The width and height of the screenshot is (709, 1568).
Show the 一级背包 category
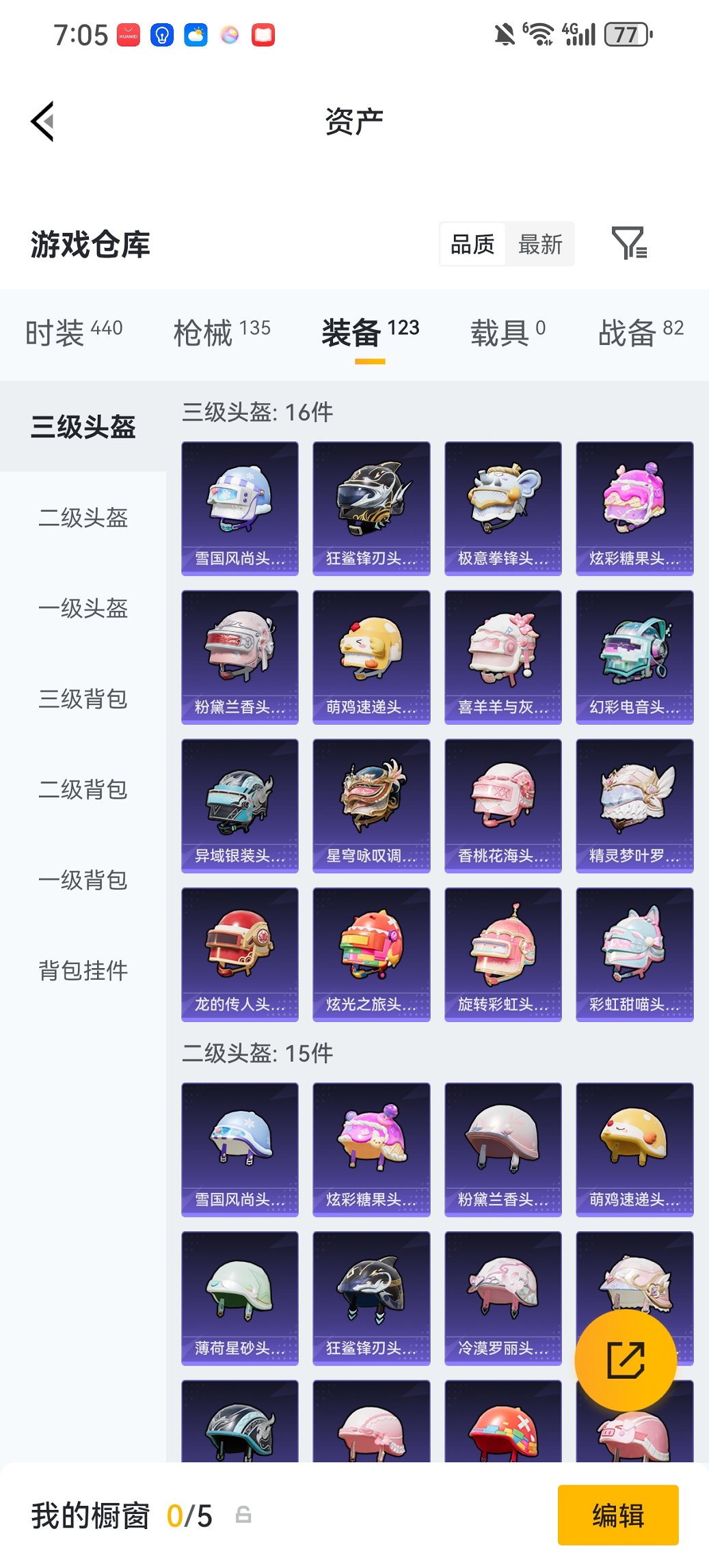click(83, 880)
